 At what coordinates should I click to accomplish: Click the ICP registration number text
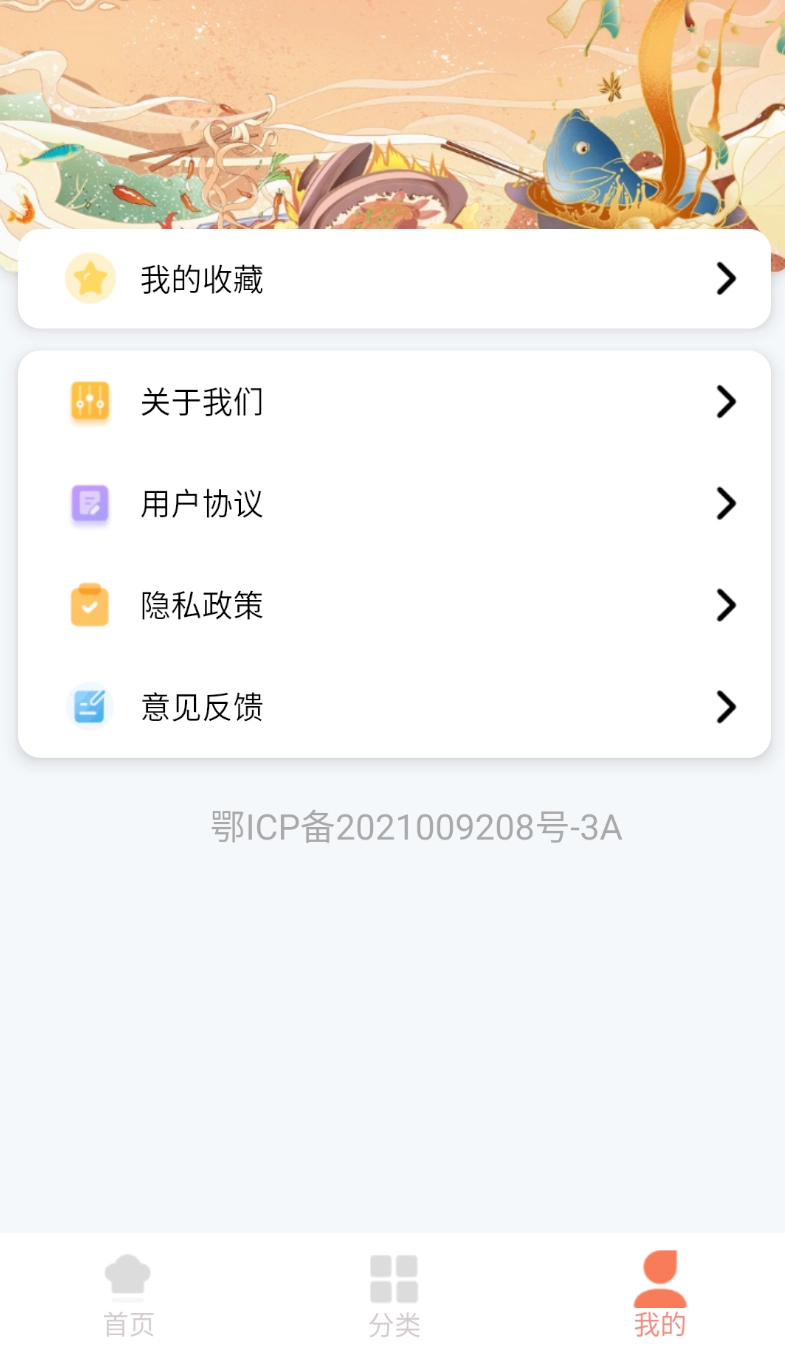(x=415, y=826)
